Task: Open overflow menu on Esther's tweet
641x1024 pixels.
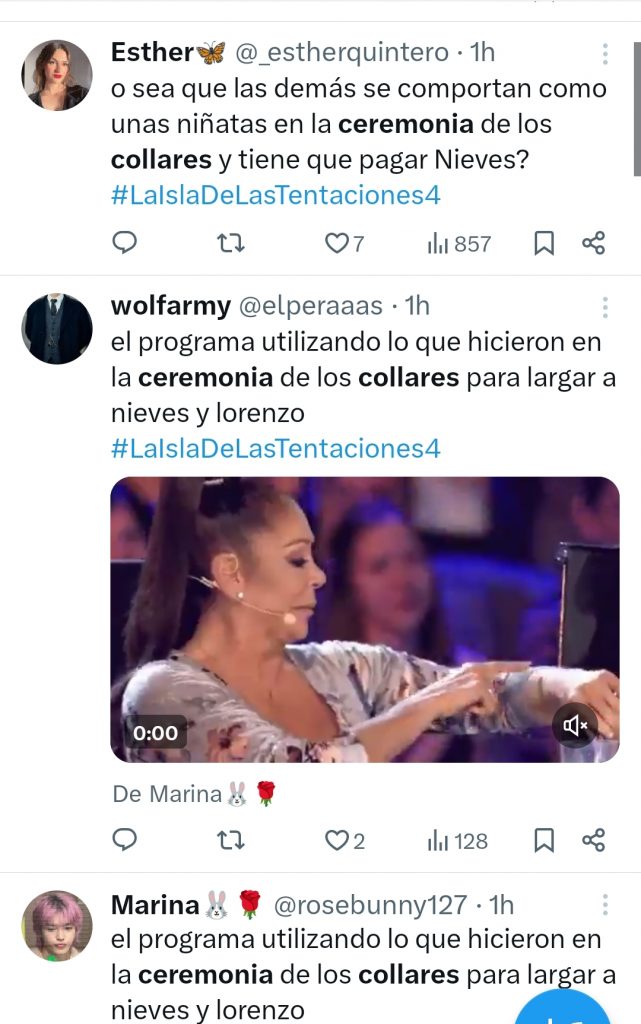Action: (605, 53)
